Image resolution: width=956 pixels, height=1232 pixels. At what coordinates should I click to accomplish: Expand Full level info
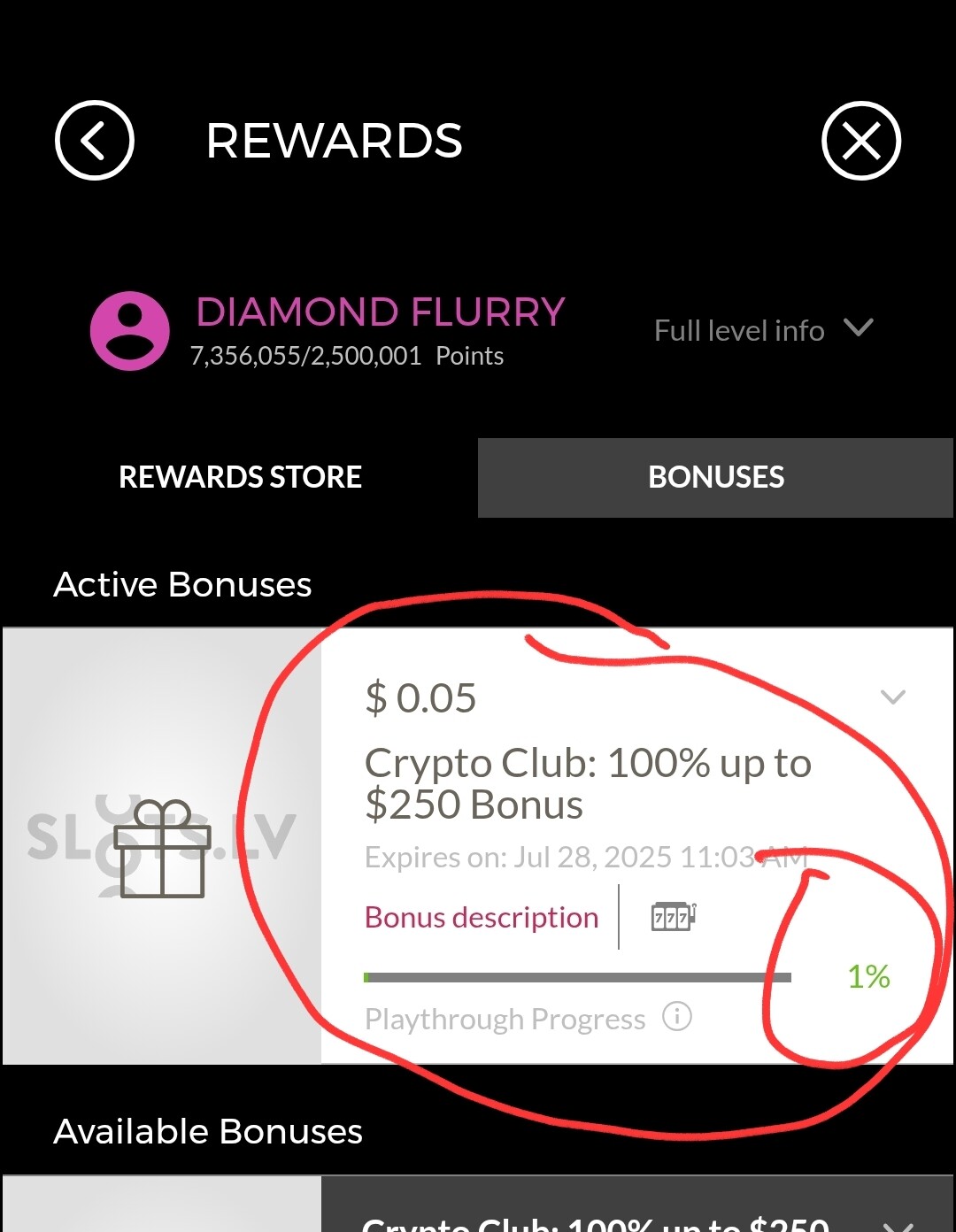pyautogui.click(x=763, y=330)
